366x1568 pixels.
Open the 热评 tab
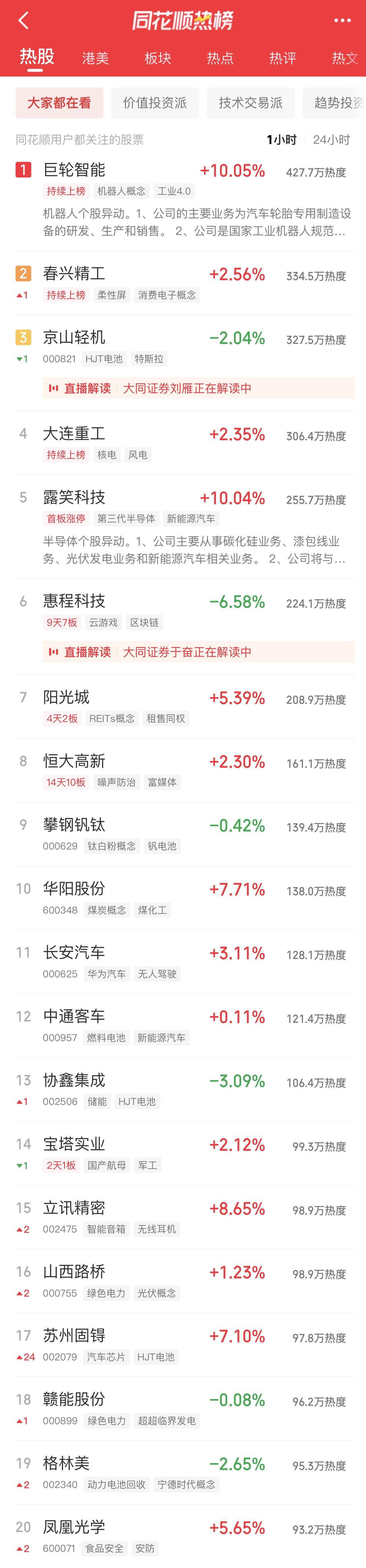point(282,58)
